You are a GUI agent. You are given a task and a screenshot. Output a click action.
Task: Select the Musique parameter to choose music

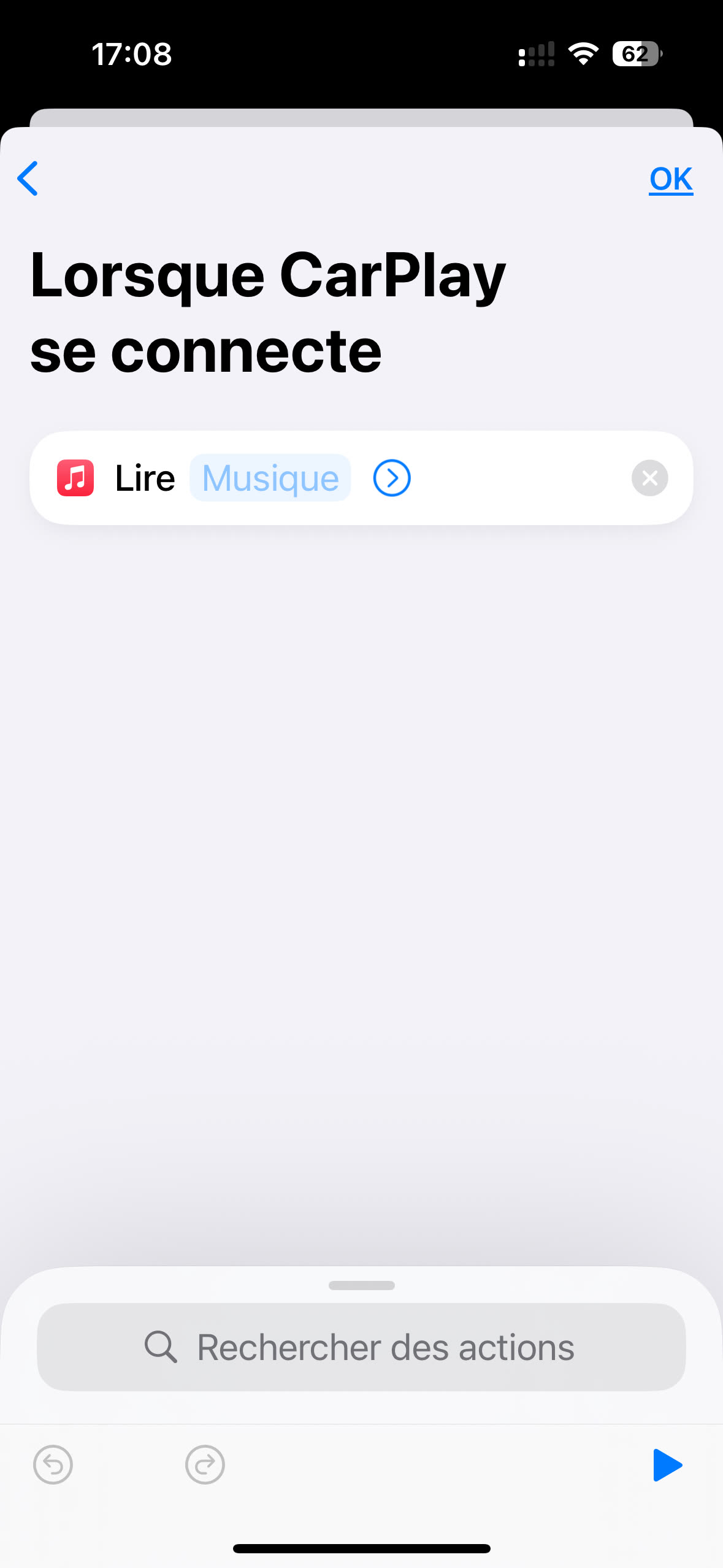(270, 478)
